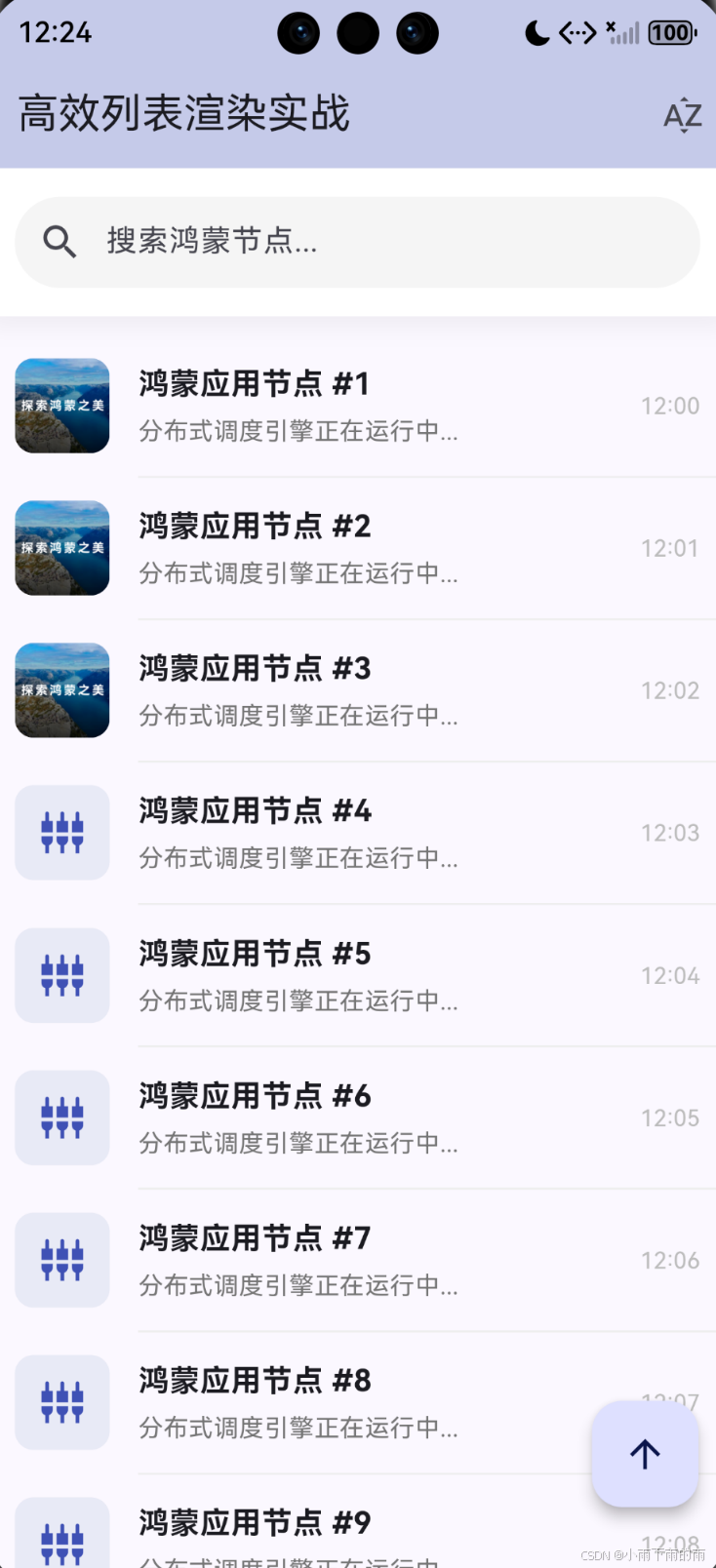Tap the thumbnail of 鸿蒙应用节点 #3
Viewport: 716px width, 1568px height.
coord(61,690)
